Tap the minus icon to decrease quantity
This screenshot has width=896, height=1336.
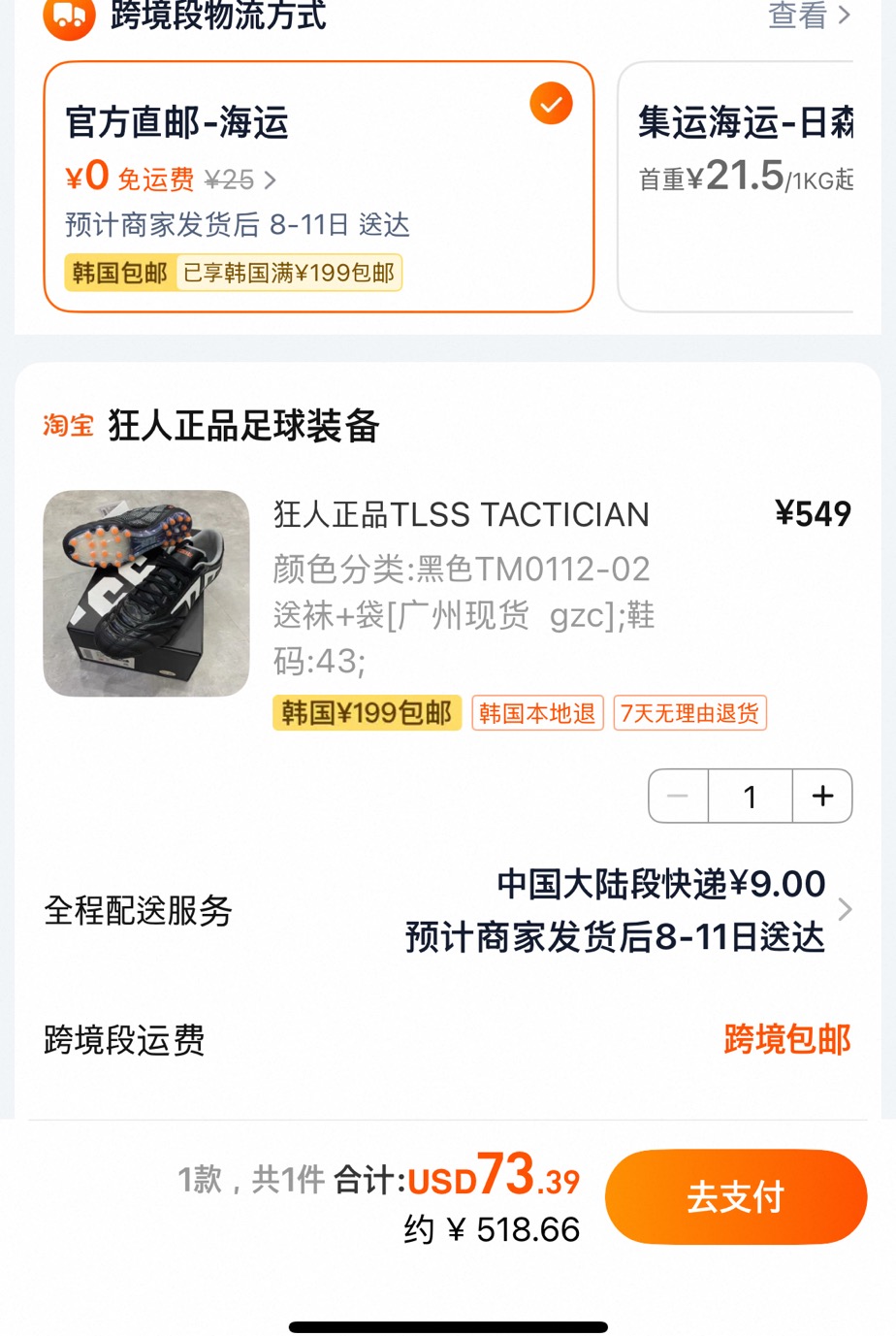coord(678,796)
